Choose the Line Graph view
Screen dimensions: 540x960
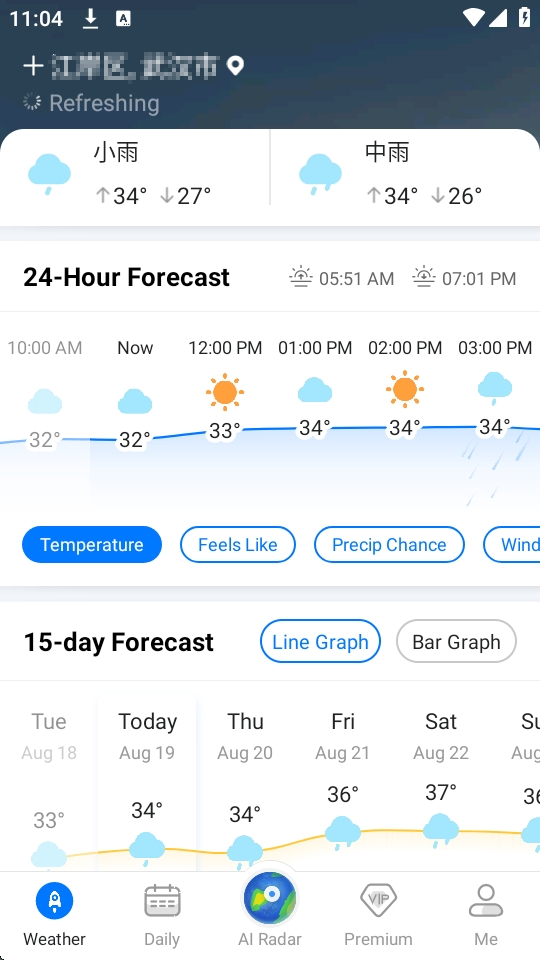(x=320, y=641)
